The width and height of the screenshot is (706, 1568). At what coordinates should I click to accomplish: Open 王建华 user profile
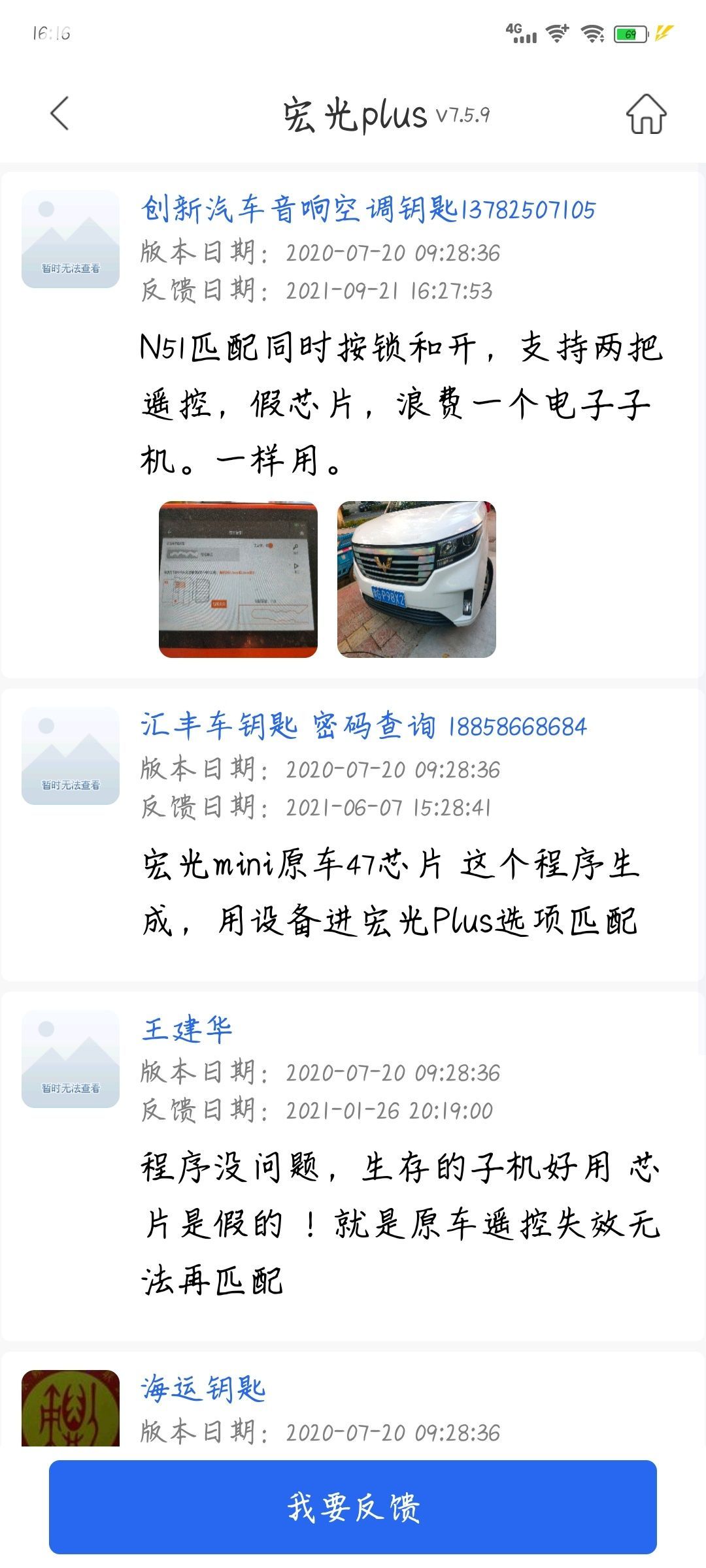pos(187,1029)
